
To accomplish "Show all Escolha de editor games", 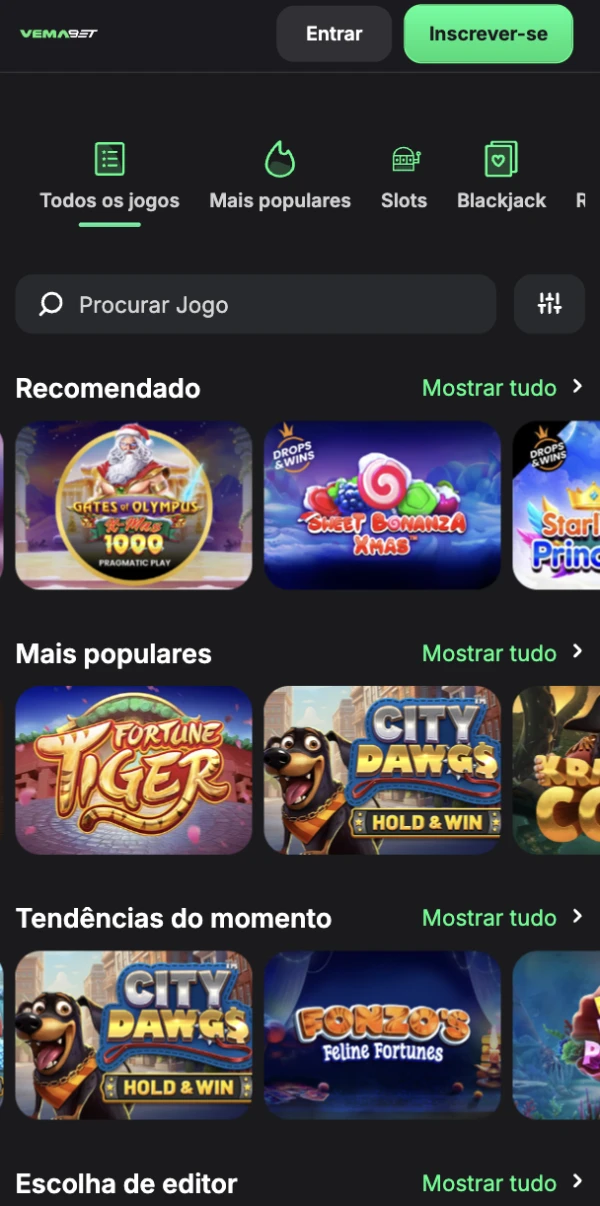I will 502,1183.
